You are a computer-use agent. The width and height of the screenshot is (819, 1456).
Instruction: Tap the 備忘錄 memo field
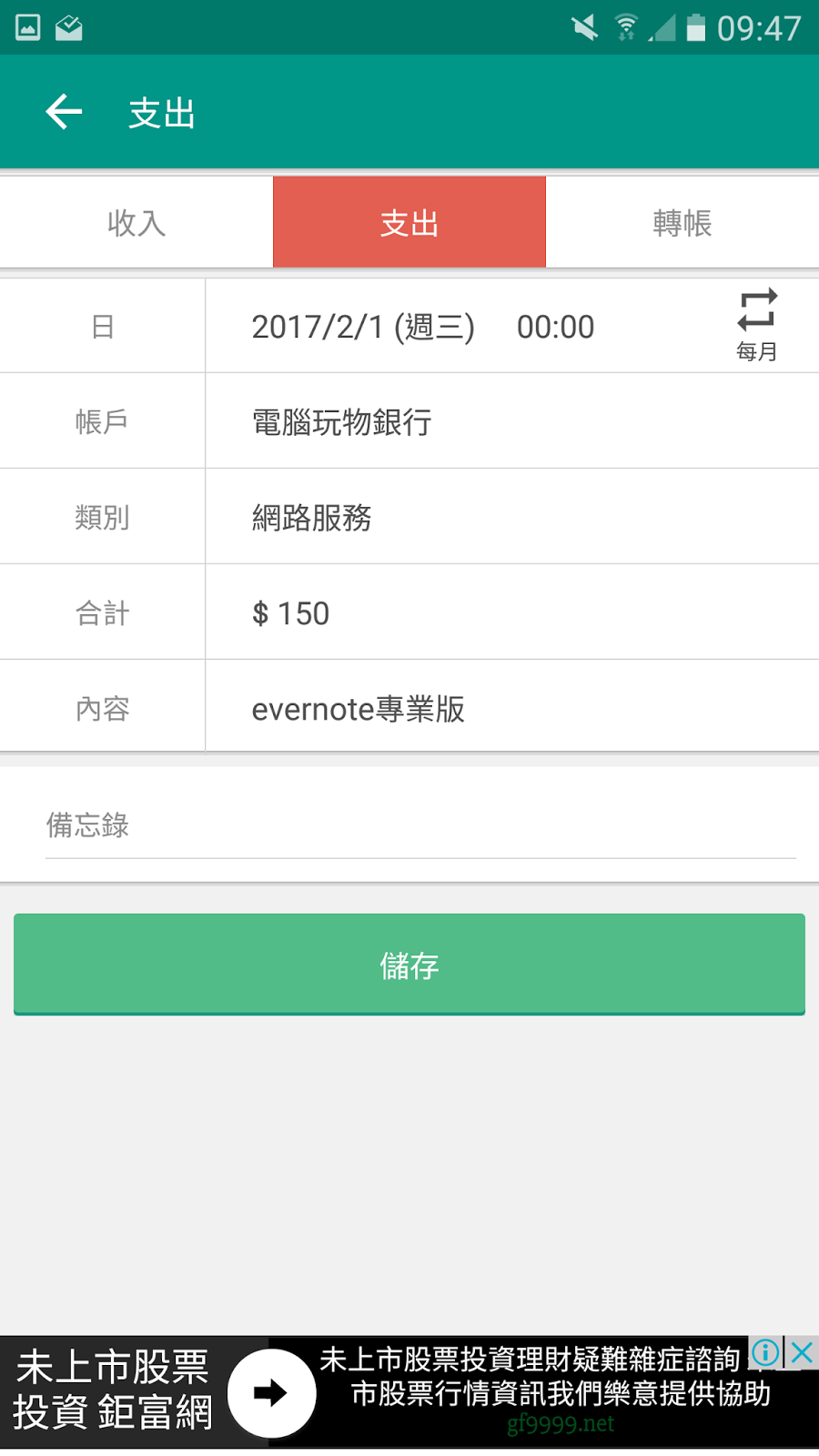click(420, 825)
